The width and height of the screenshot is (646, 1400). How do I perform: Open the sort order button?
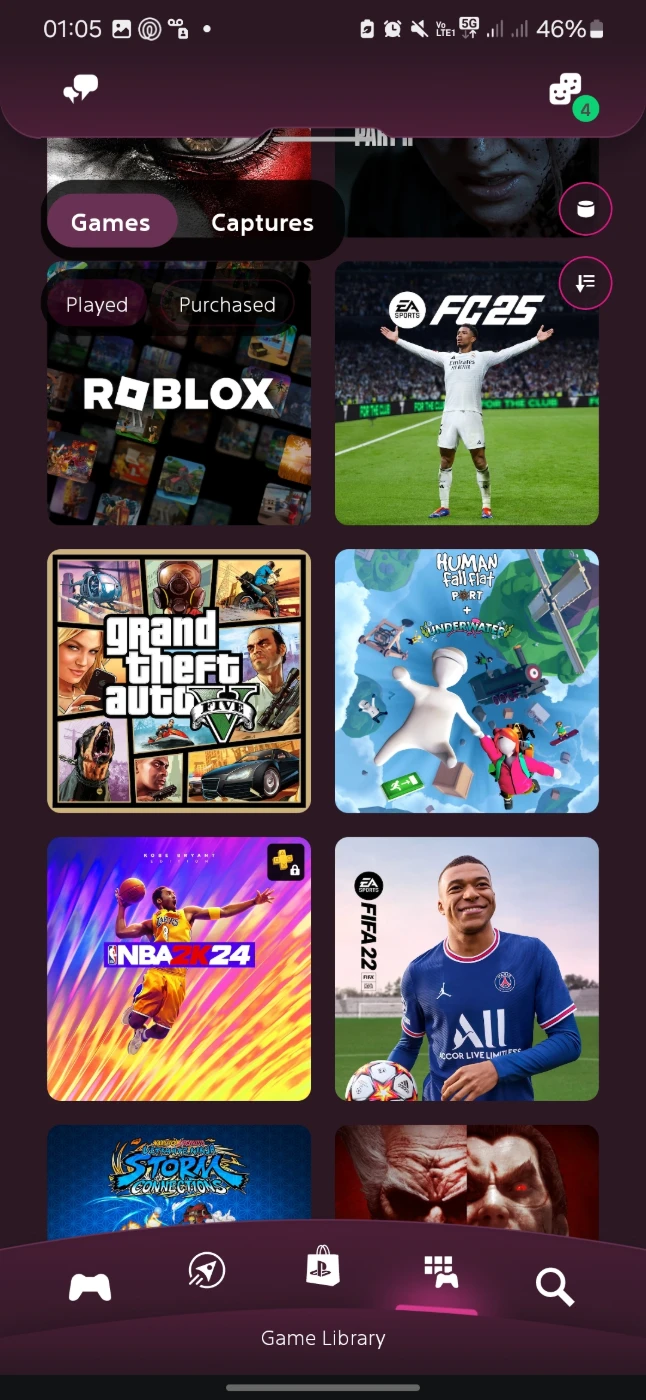tap(585, 283)
